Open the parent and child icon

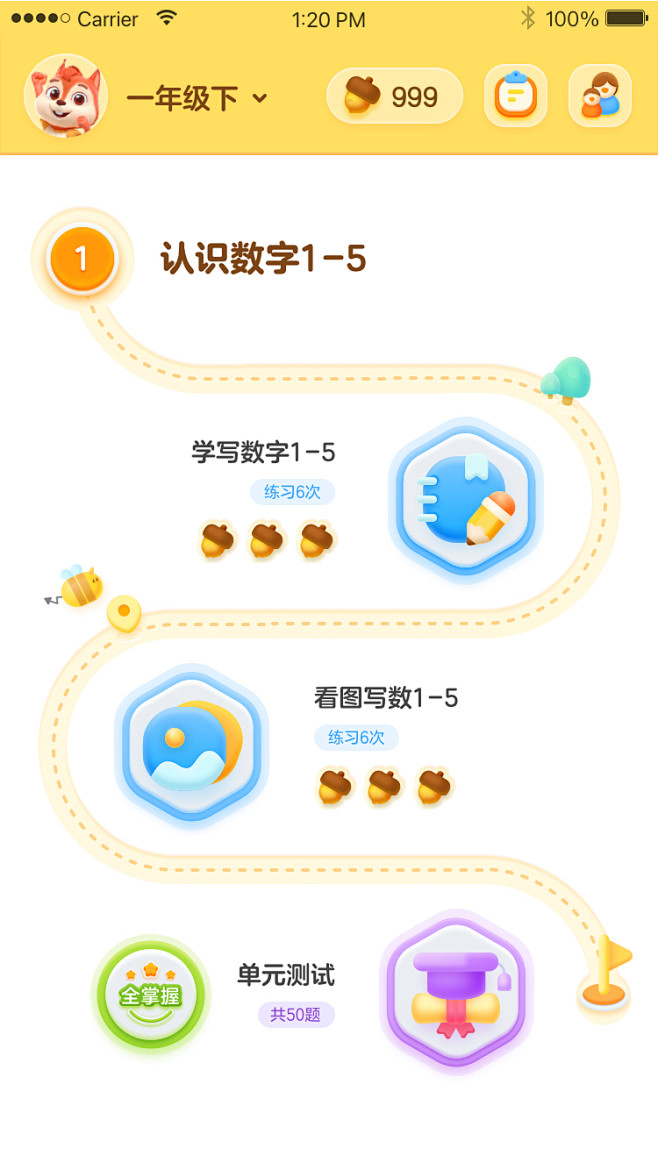point(600,96)
